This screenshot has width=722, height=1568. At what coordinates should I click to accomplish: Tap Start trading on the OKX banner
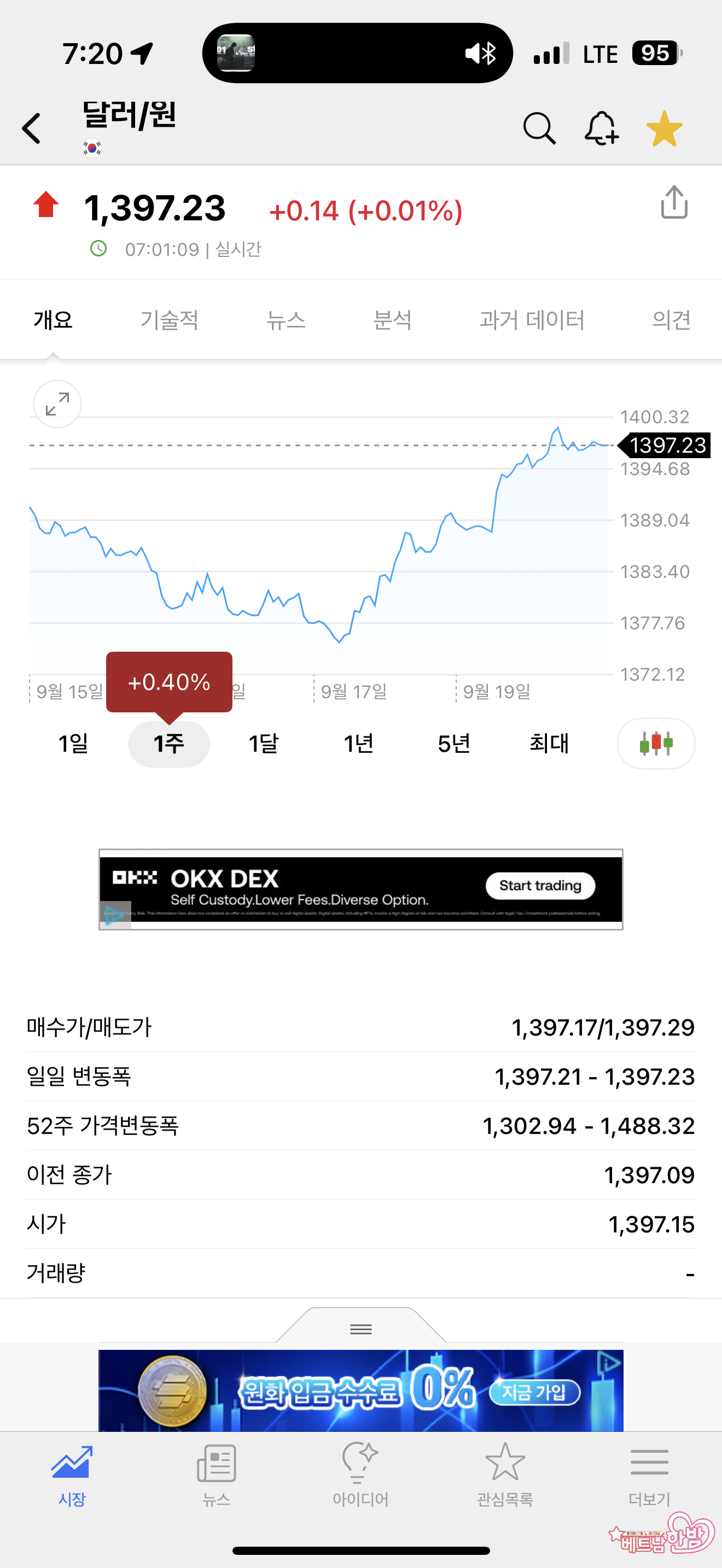tap(540, 886)
